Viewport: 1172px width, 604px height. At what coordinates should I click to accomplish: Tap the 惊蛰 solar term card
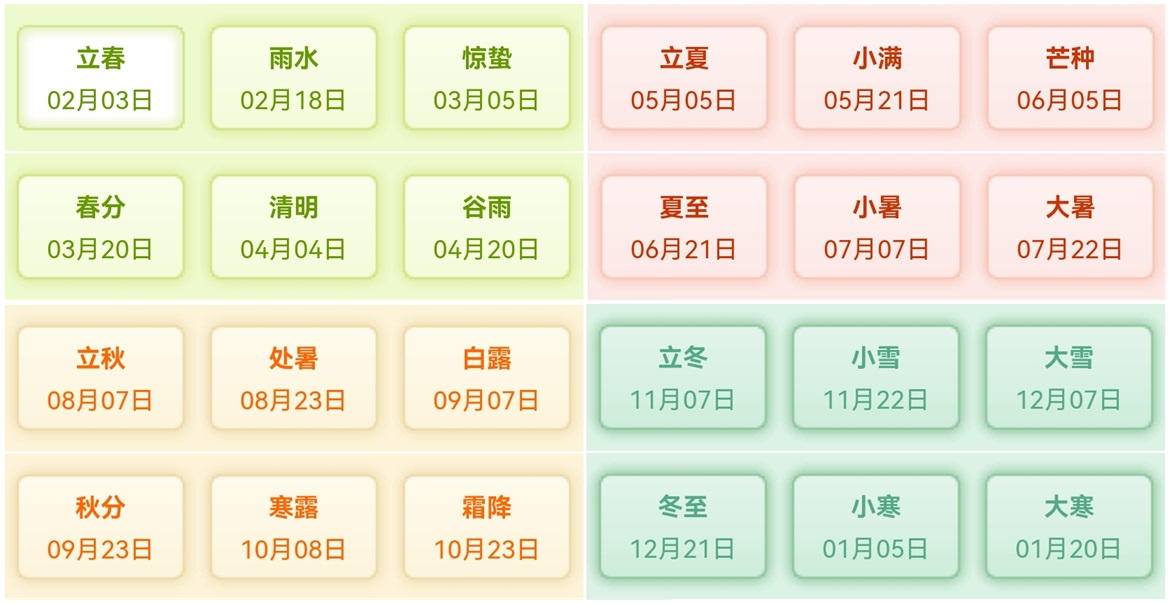click(486, 78)
